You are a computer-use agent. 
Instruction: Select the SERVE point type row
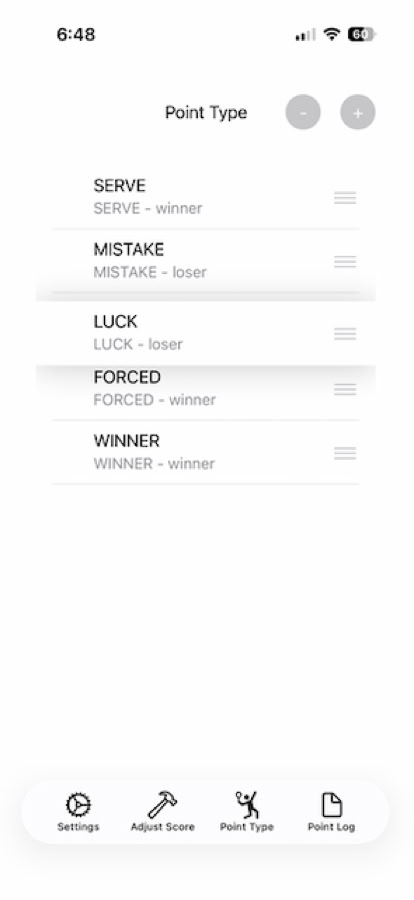206,197
